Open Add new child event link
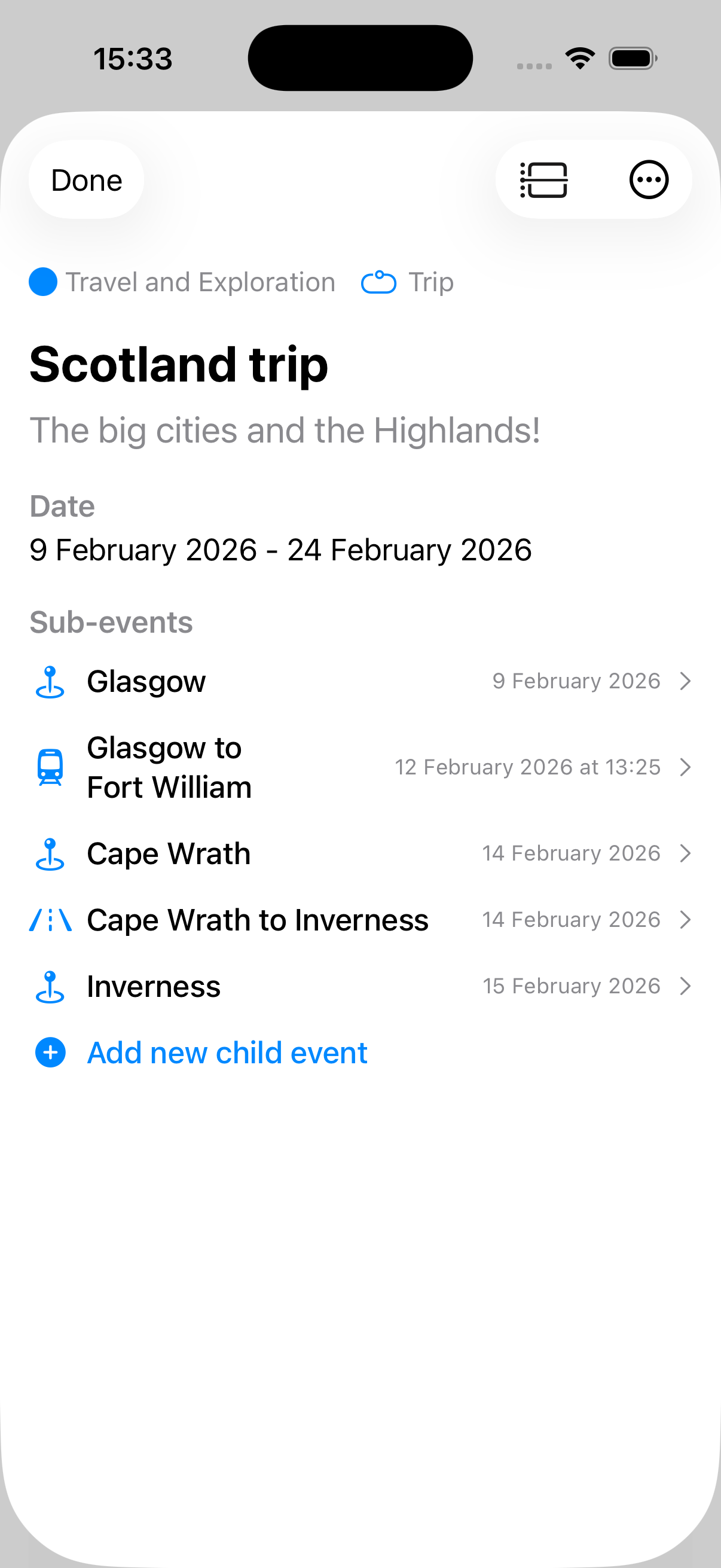Screen dimensions: 721x1568 click(227, 1052)
